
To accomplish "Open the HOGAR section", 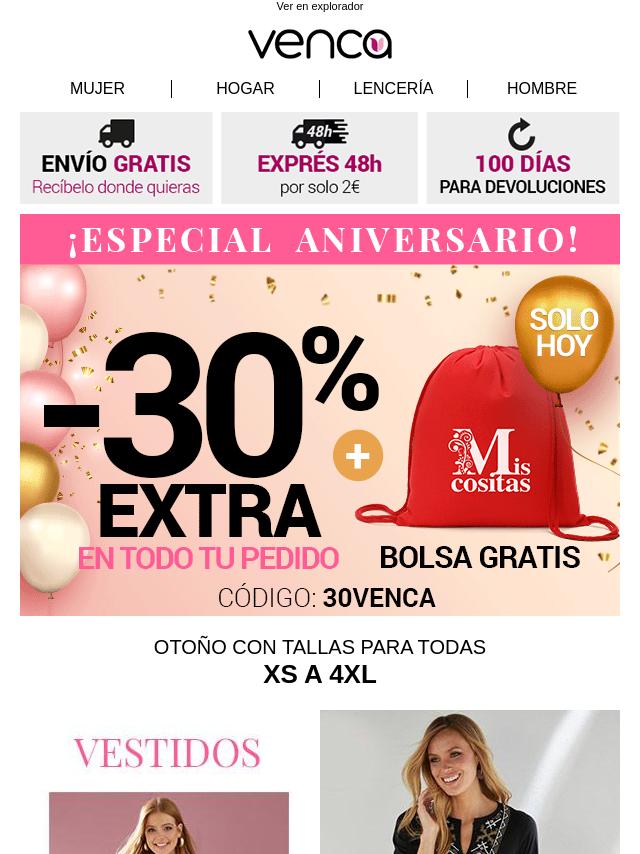I will click(x=245, y=89).
